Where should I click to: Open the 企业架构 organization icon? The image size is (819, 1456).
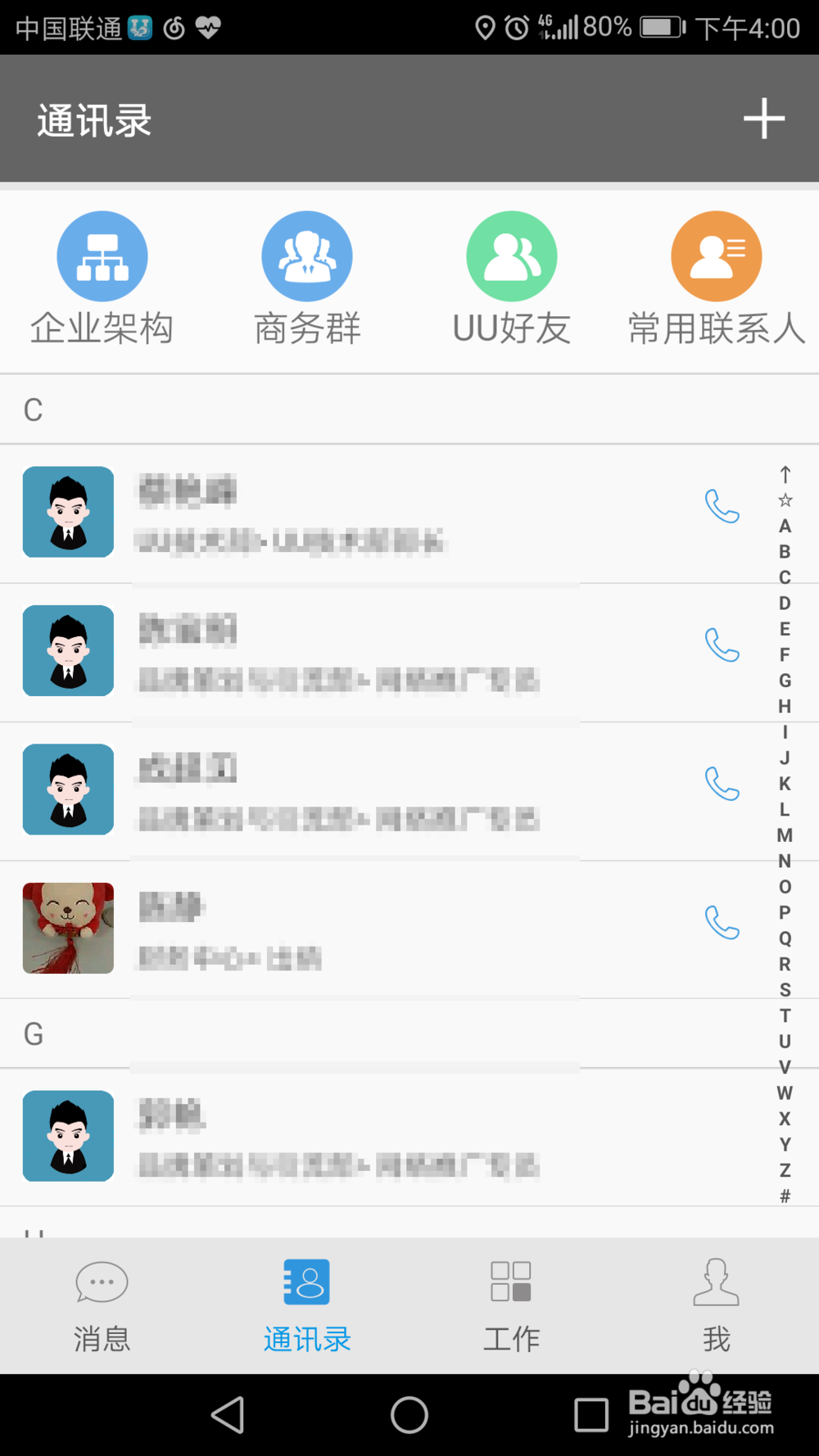[102, 255]
